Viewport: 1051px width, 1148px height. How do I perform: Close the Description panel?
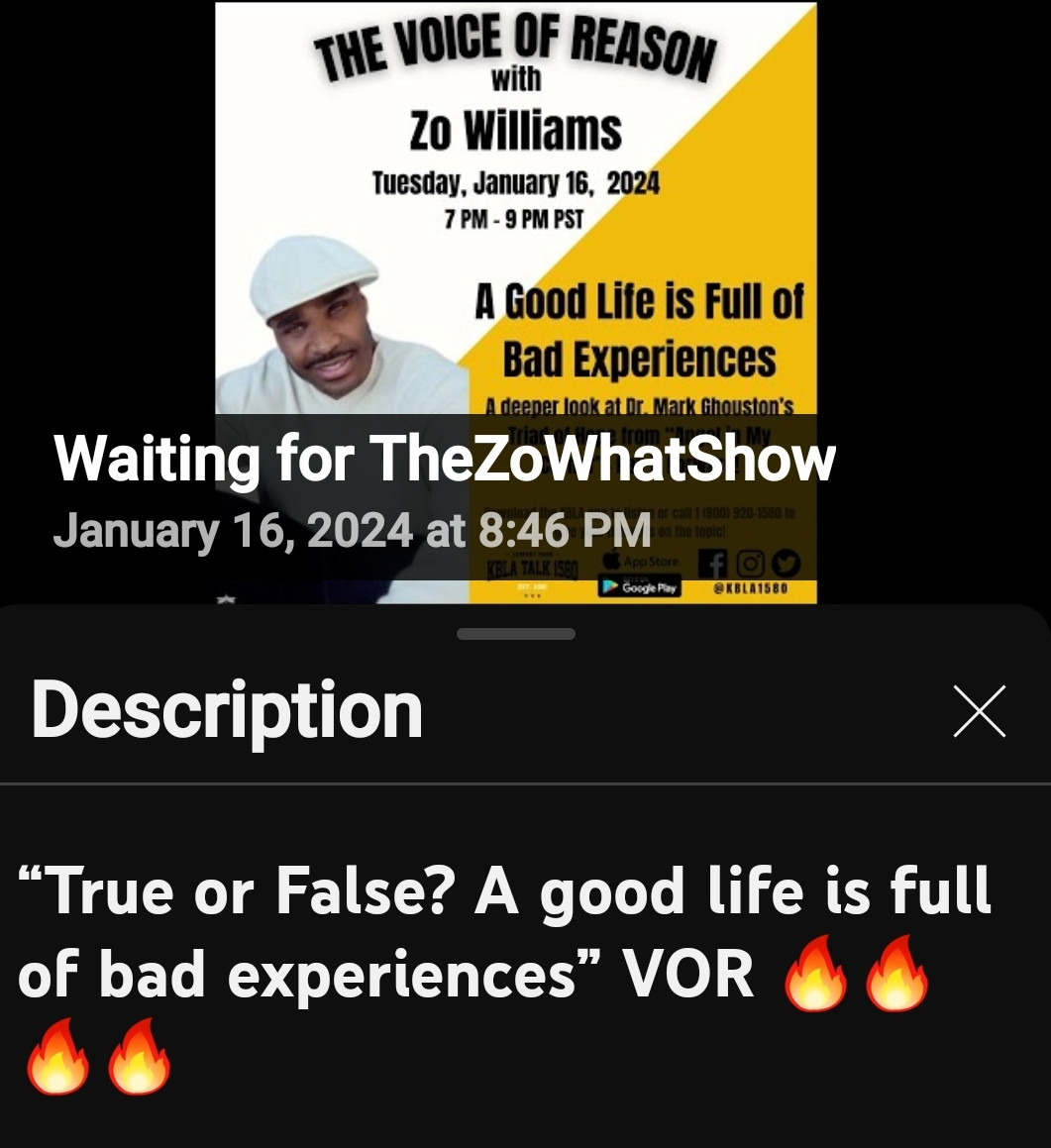point(979,711)
